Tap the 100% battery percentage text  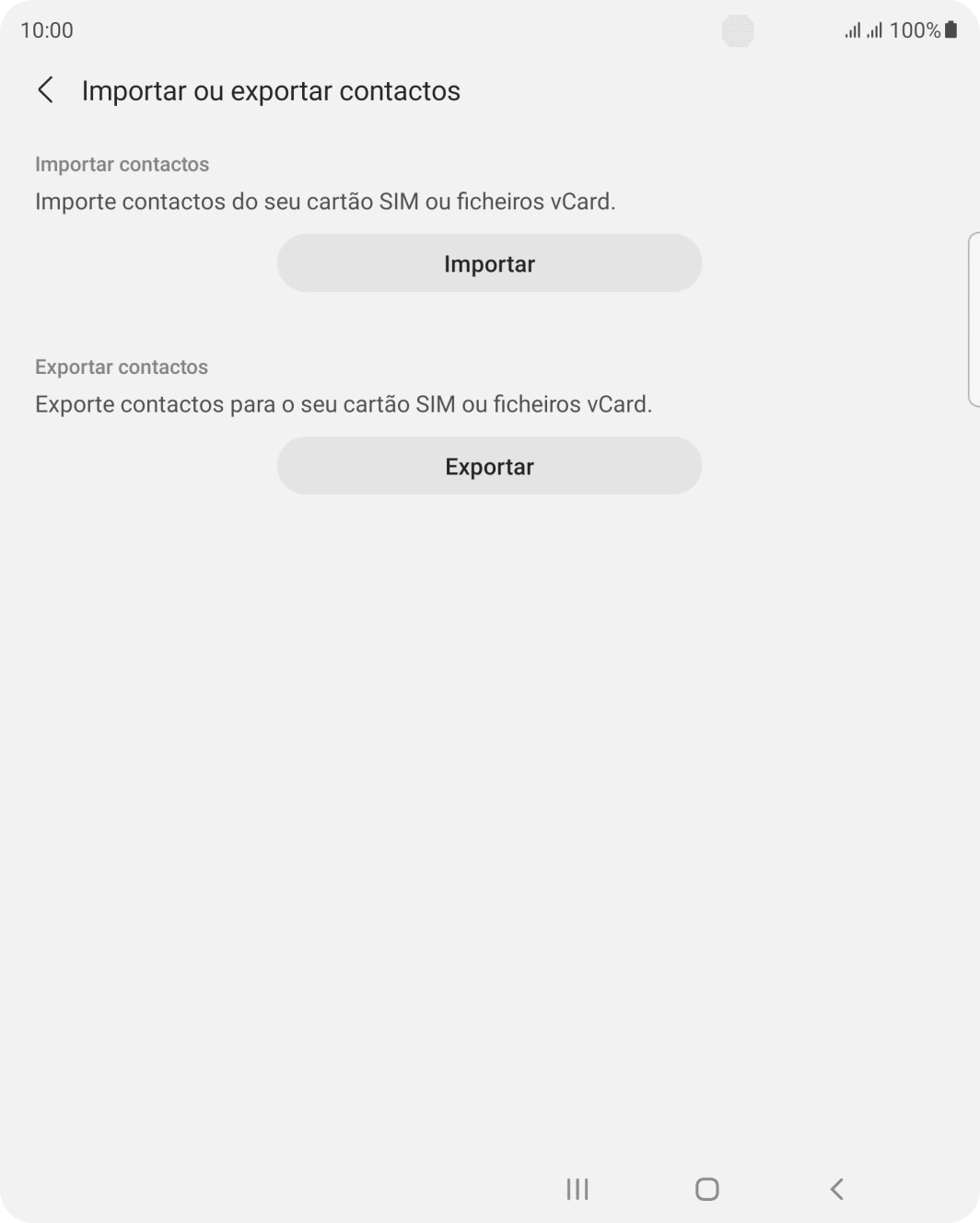pyautogui.click(x=916, y=29)
